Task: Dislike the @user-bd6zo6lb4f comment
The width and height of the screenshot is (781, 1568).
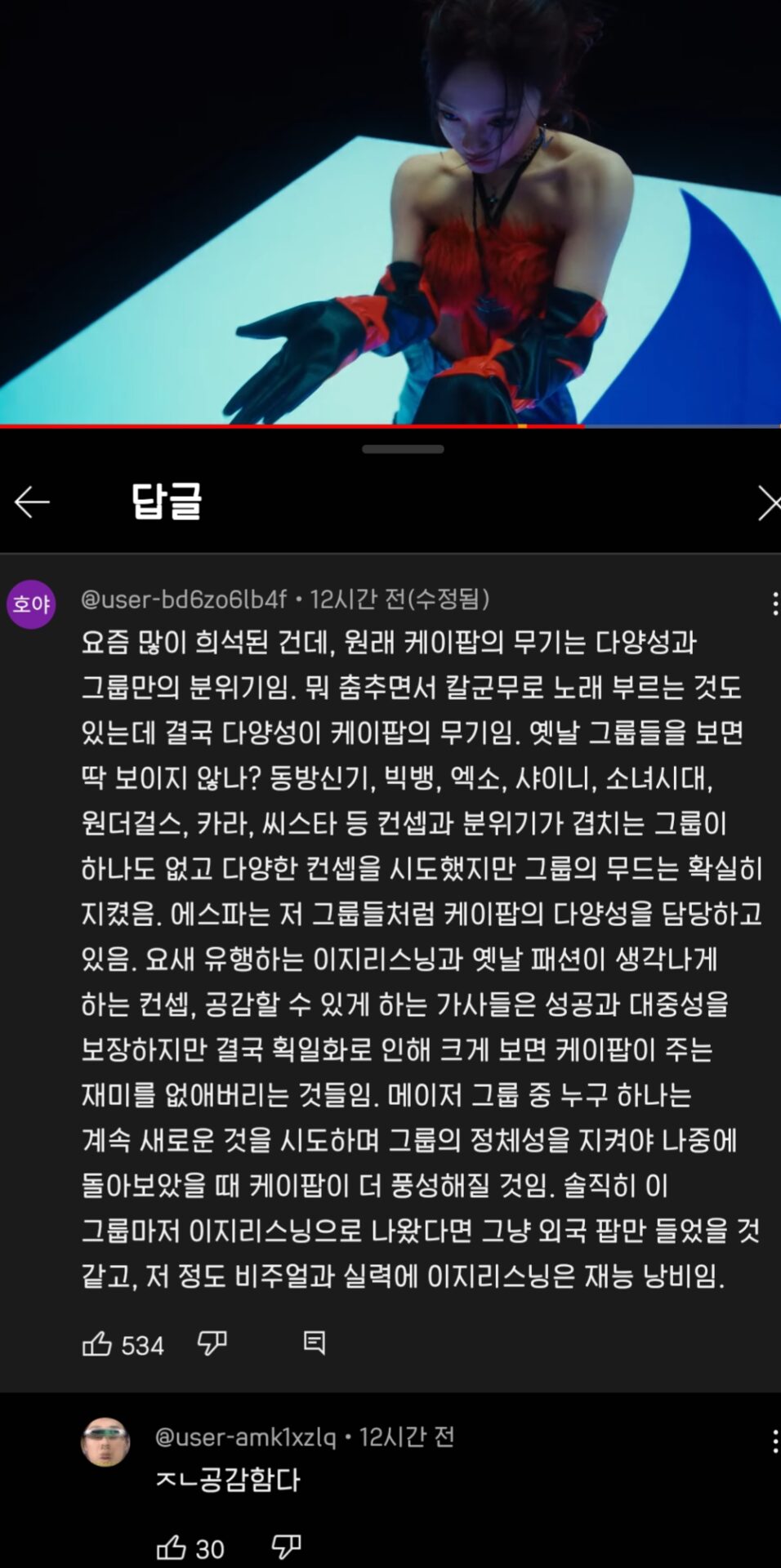Action: pyautogui.click(x=212, y=1343)
